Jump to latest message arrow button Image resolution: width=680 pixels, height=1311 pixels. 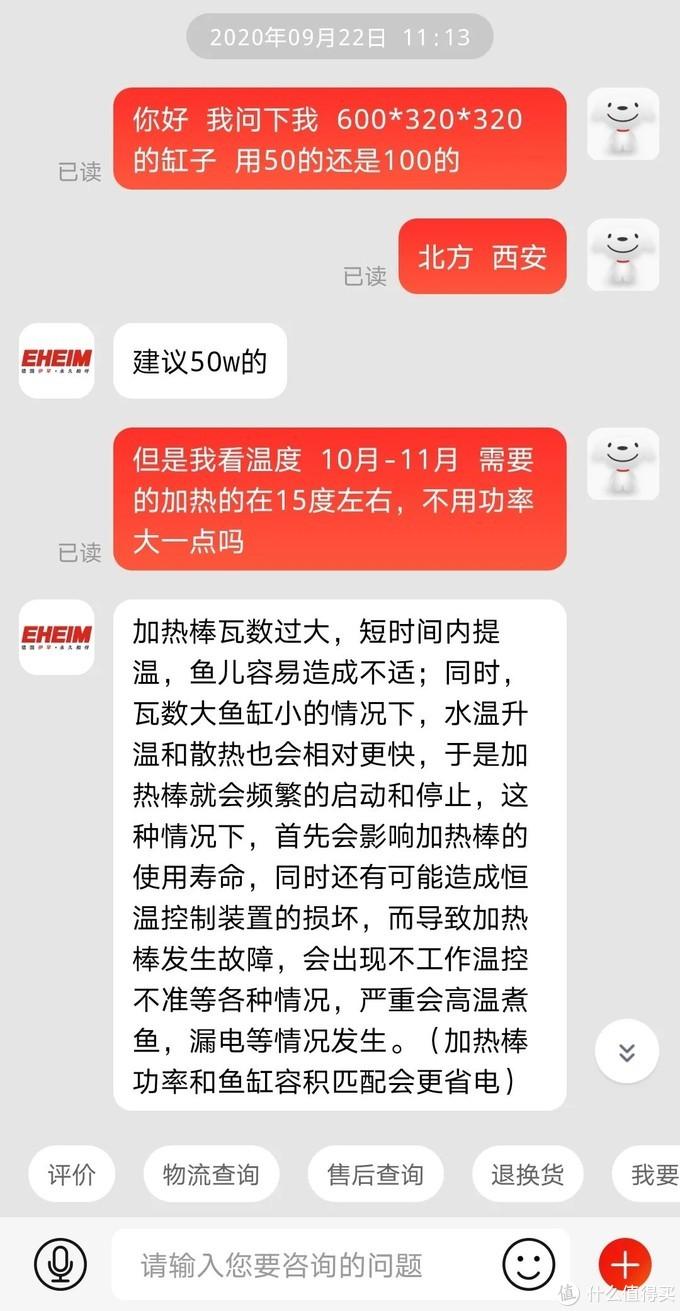627,1052
